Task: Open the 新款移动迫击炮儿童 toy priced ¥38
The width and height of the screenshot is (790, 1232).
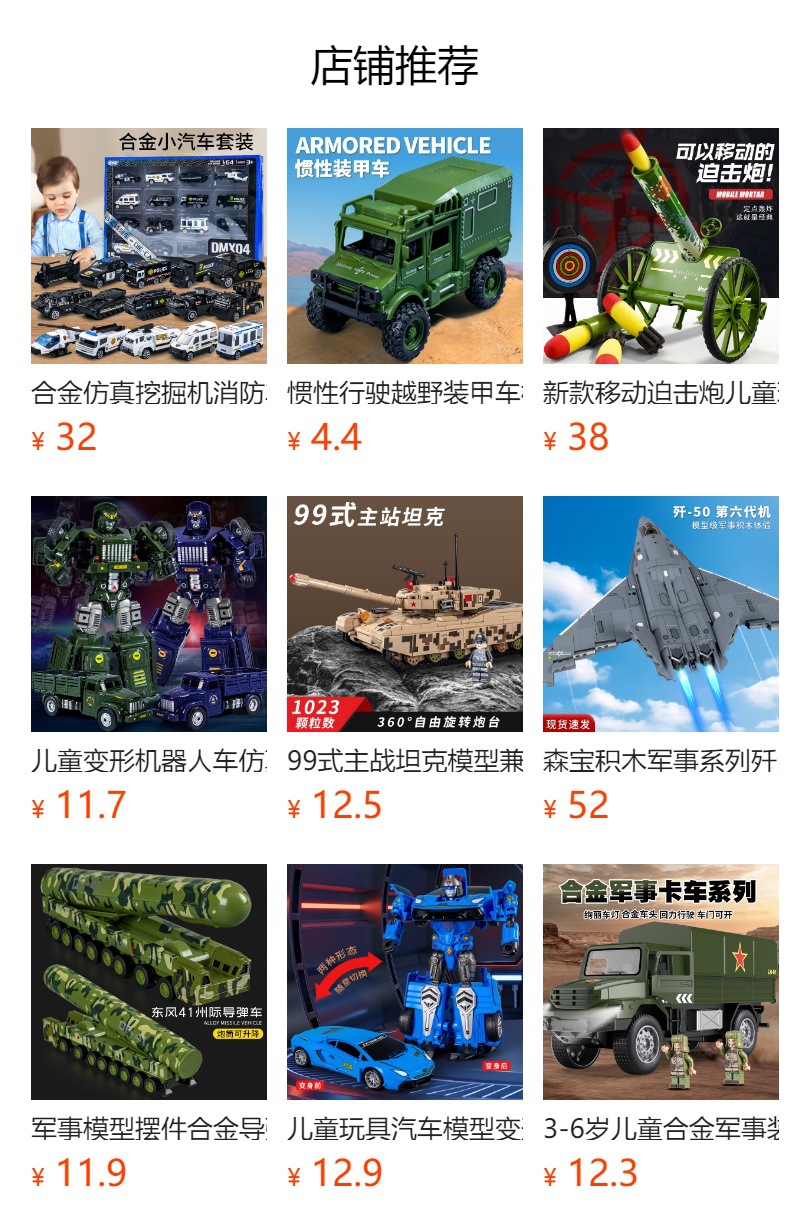Action: (660, 246)
